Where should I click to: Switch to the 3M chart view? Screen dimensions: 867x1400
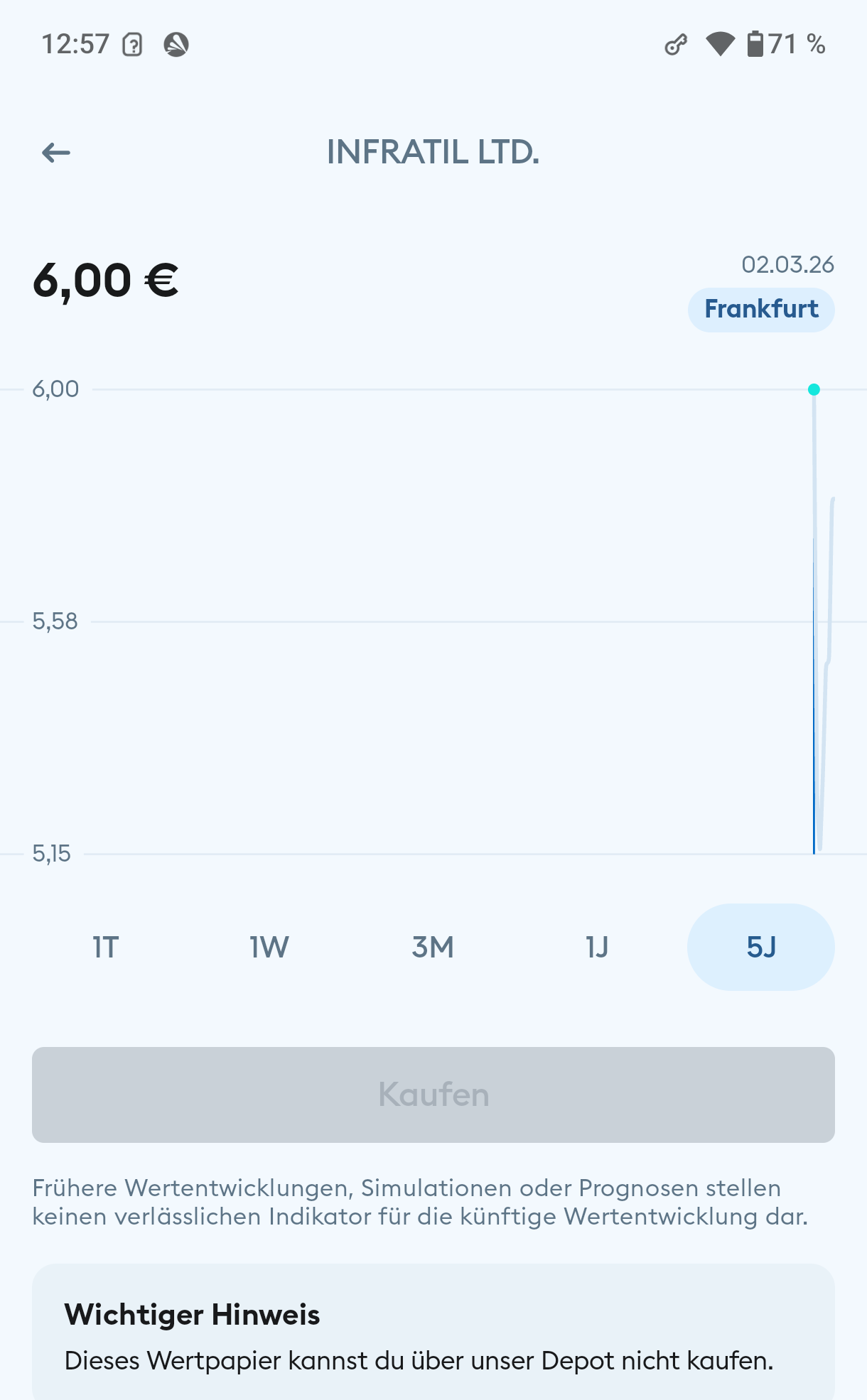tap(432, 946)
